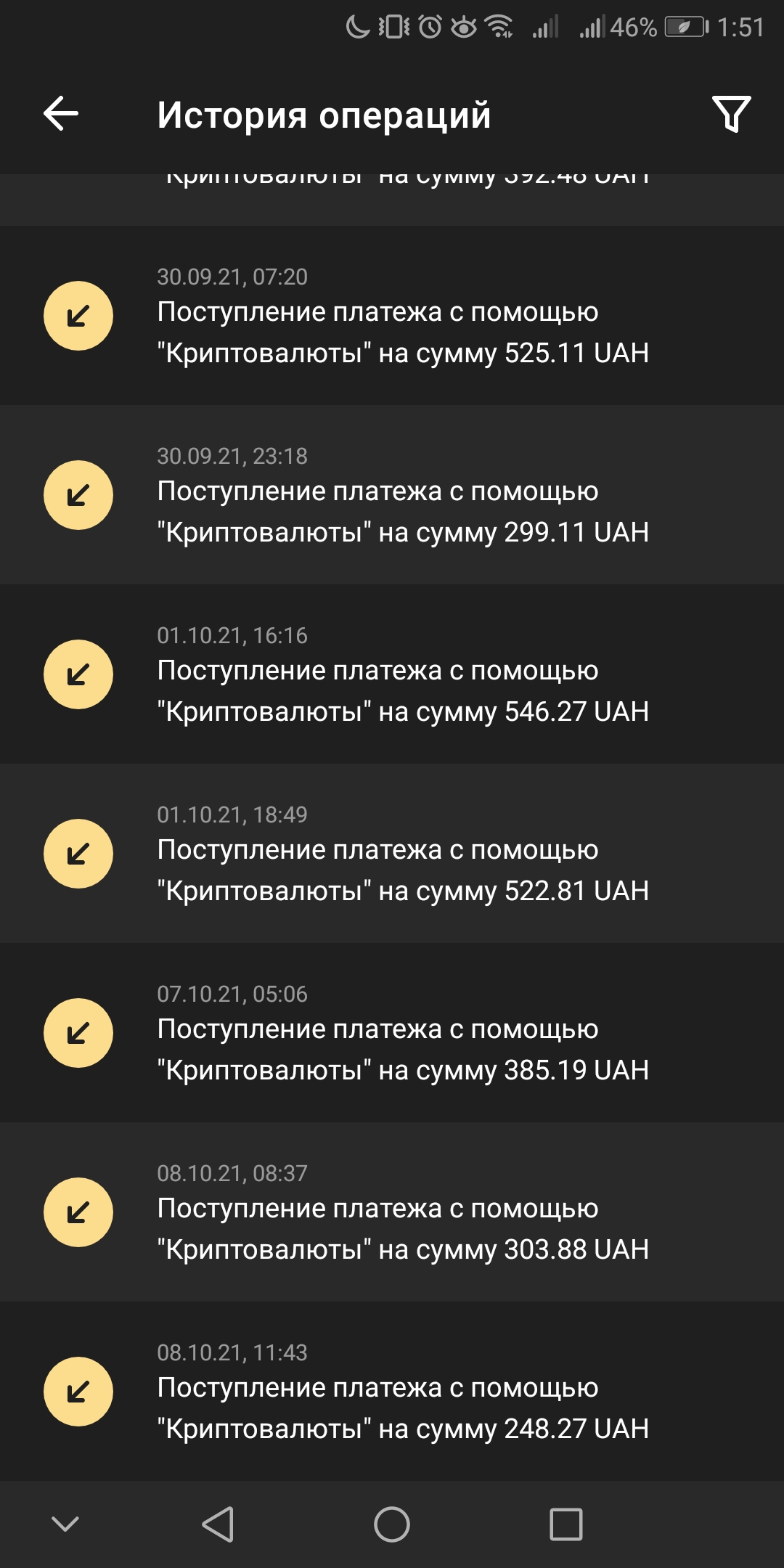Click the back arrow to leave history
Viewport: 784px width, 1568px height.
click(60, 113)
